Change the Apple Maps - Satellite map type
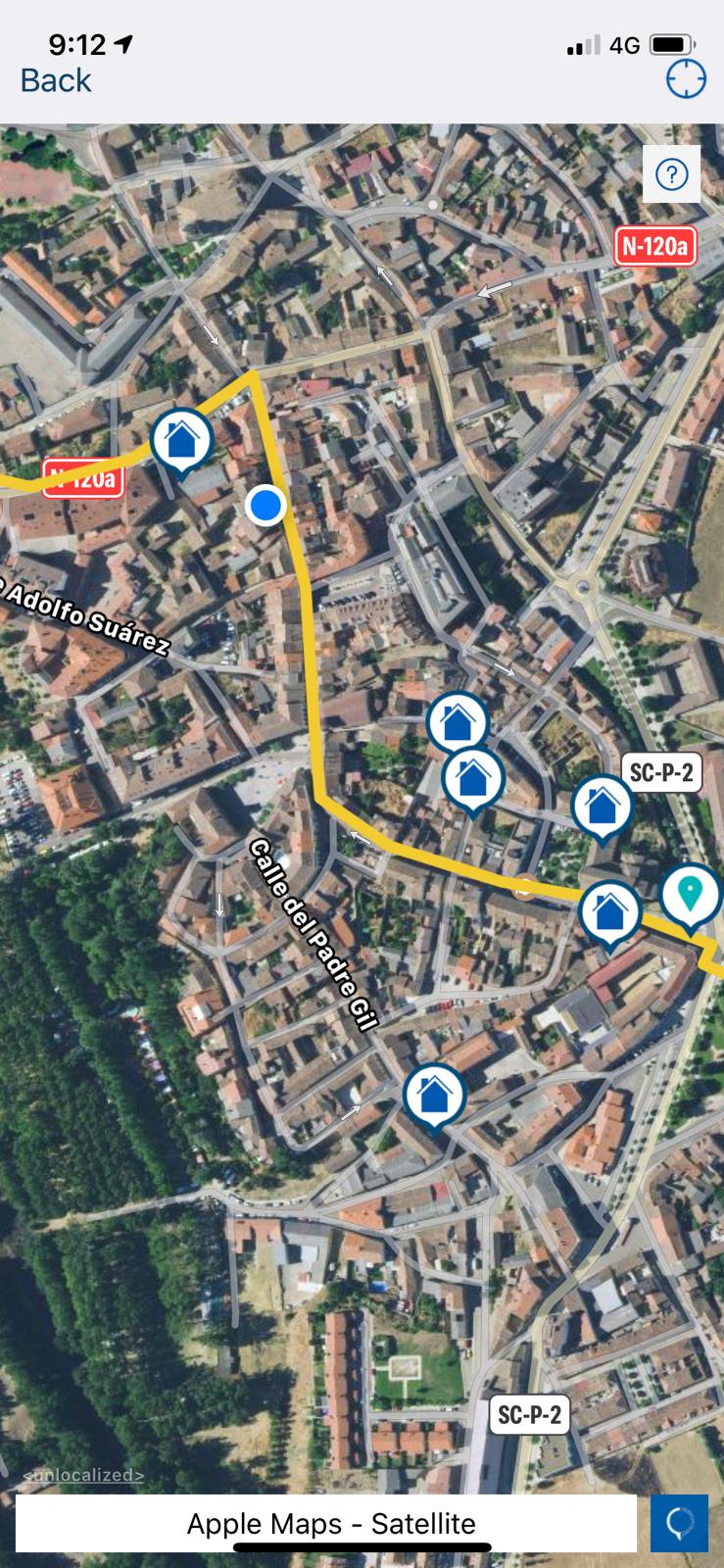Image resolution: width=724 pixels, height=1568 pixels. 331,1524
